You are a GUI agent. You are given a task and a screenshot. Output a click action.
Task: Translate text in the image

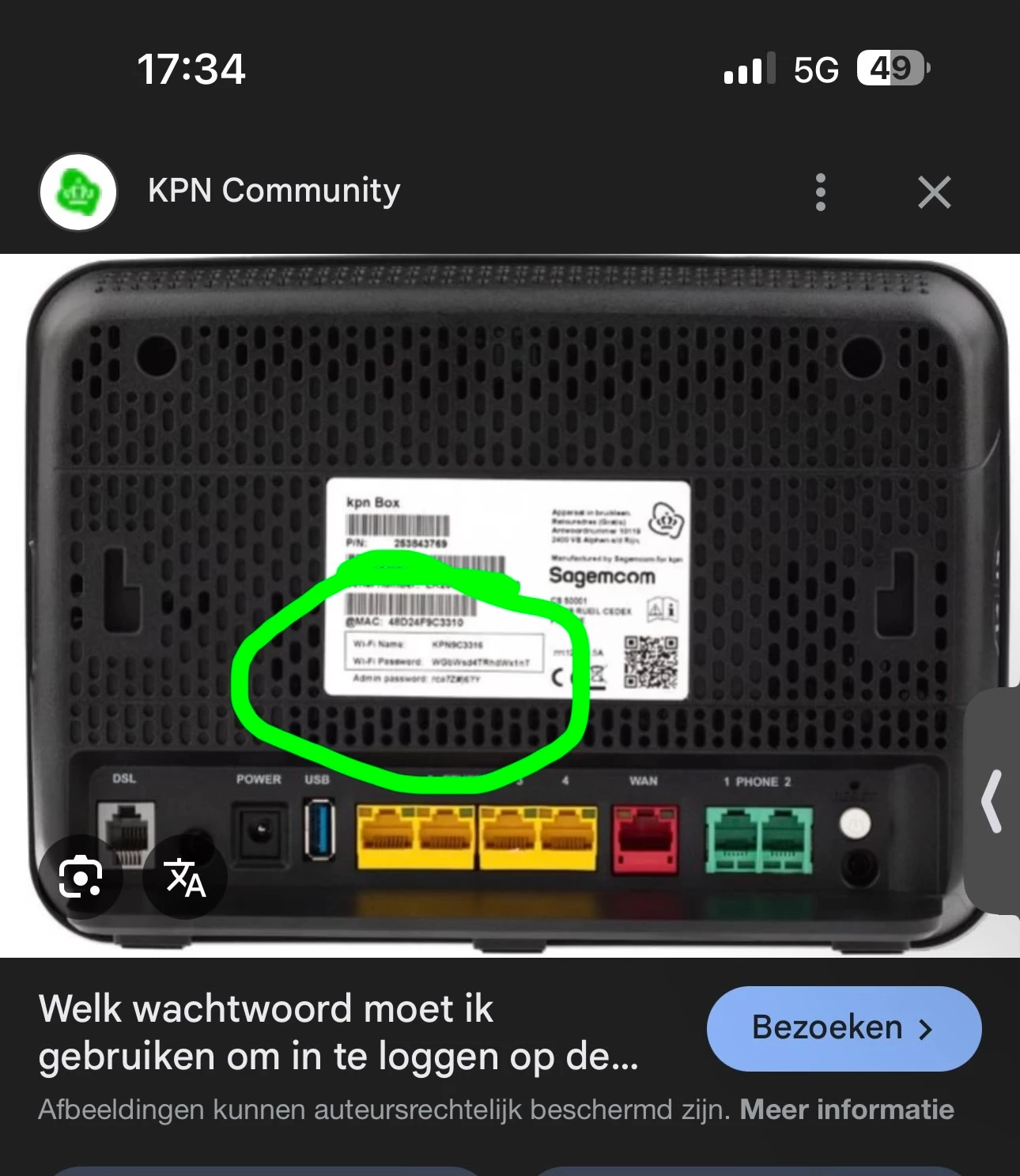[x=185, y=876]
